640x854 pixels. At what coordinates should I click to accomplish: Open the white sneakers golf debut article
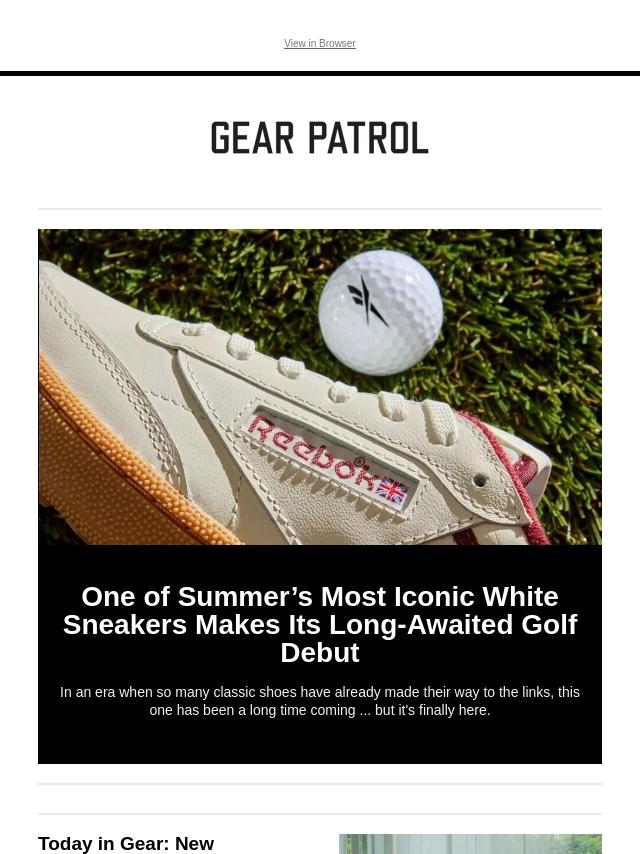coord(320,624)
